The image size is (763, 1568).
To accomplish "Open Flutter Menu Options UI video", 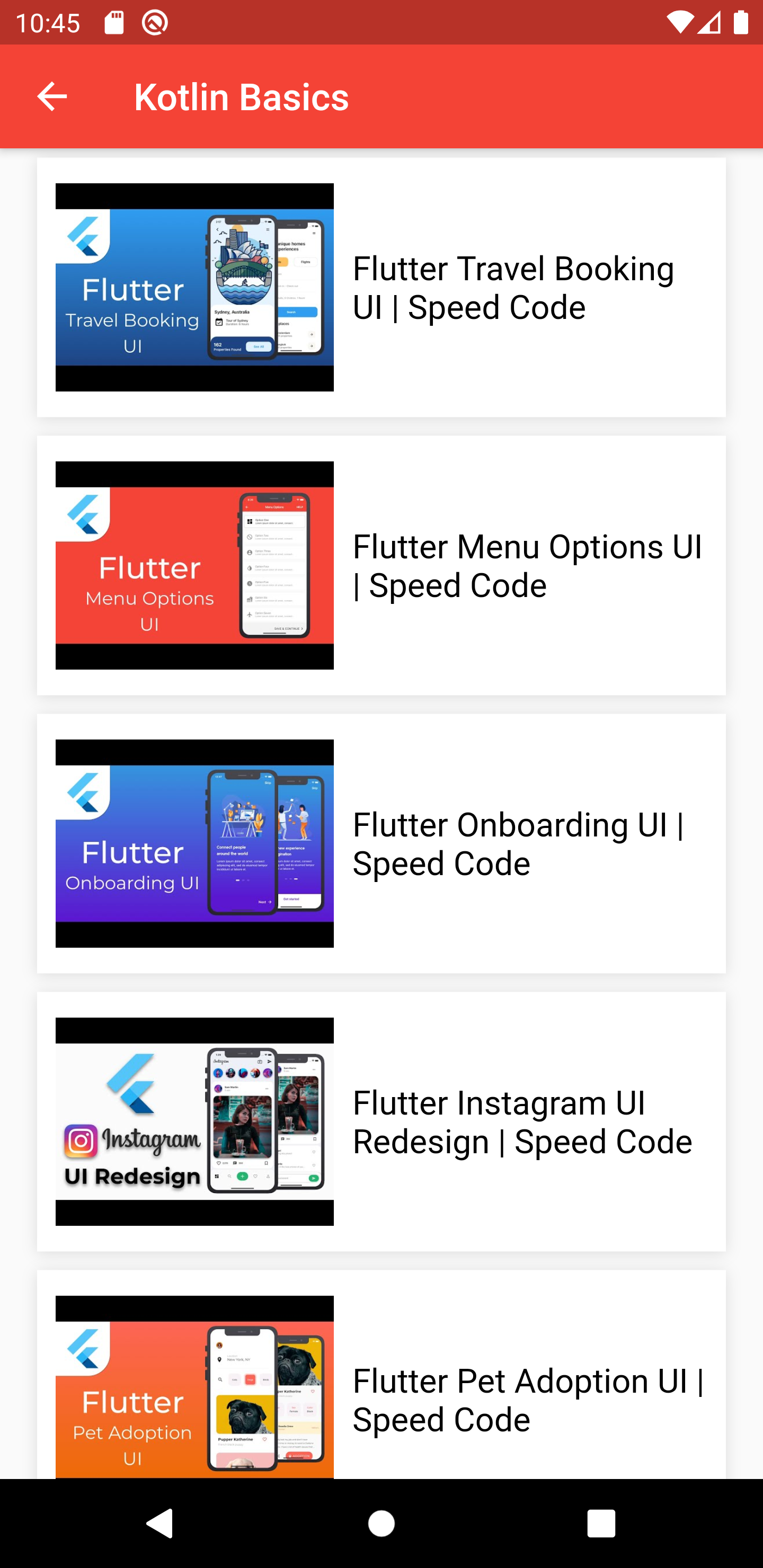I will [381, 565].
